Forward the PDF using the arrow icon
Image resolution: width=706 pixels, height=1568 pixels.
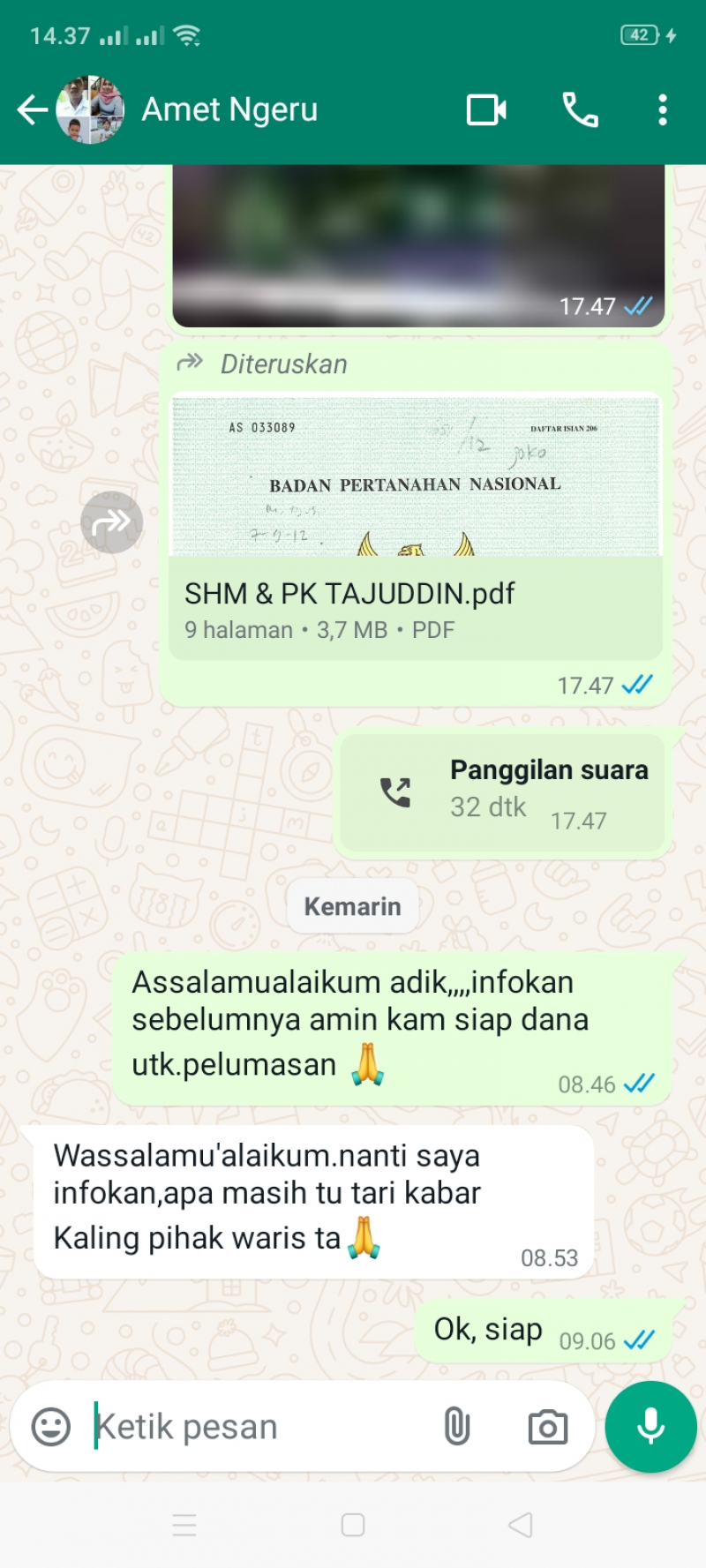(x=111, y=522)
